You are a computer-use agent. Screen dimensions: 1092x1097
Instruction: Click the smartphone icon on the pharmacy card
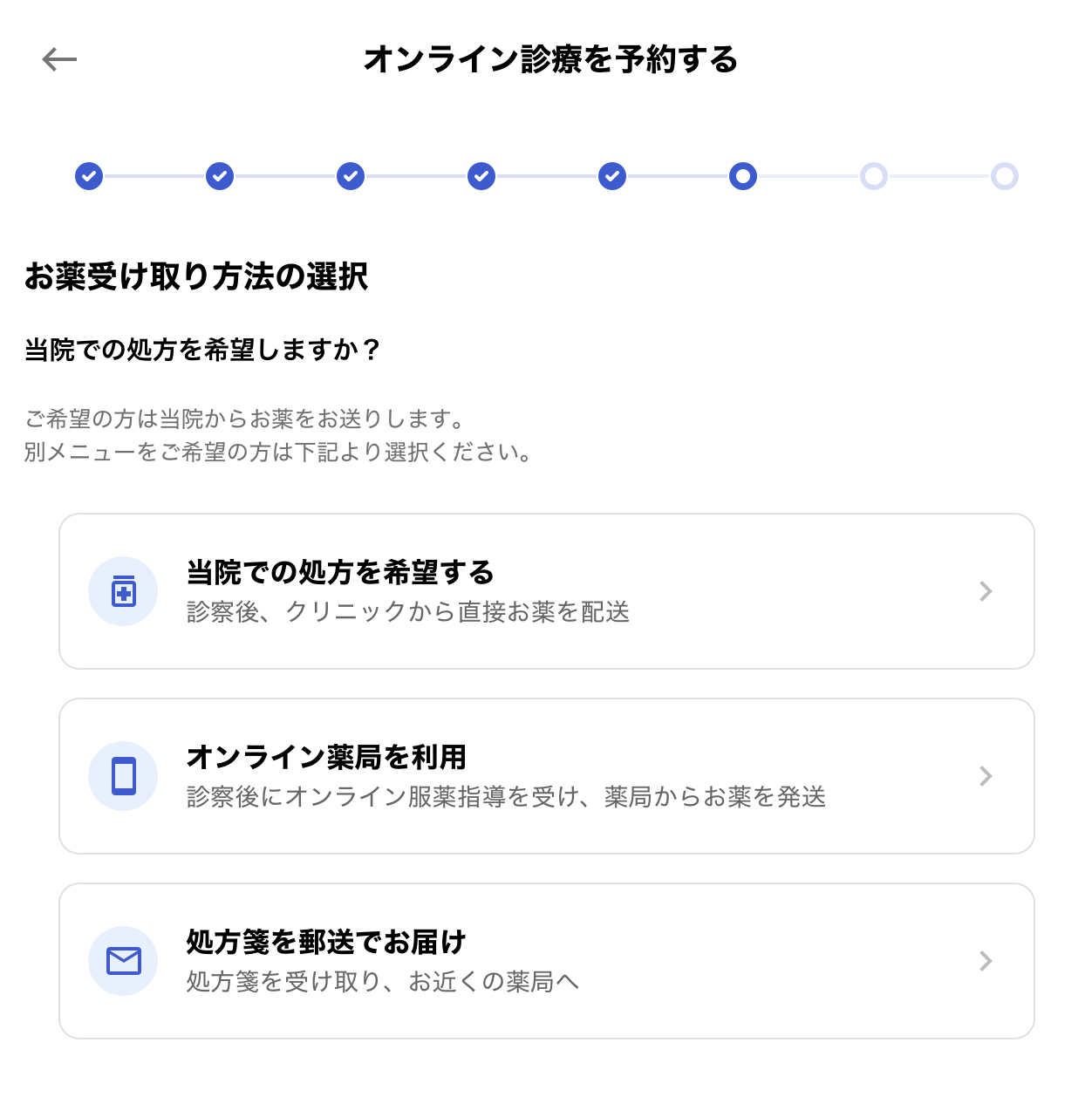tap(123, 775)
